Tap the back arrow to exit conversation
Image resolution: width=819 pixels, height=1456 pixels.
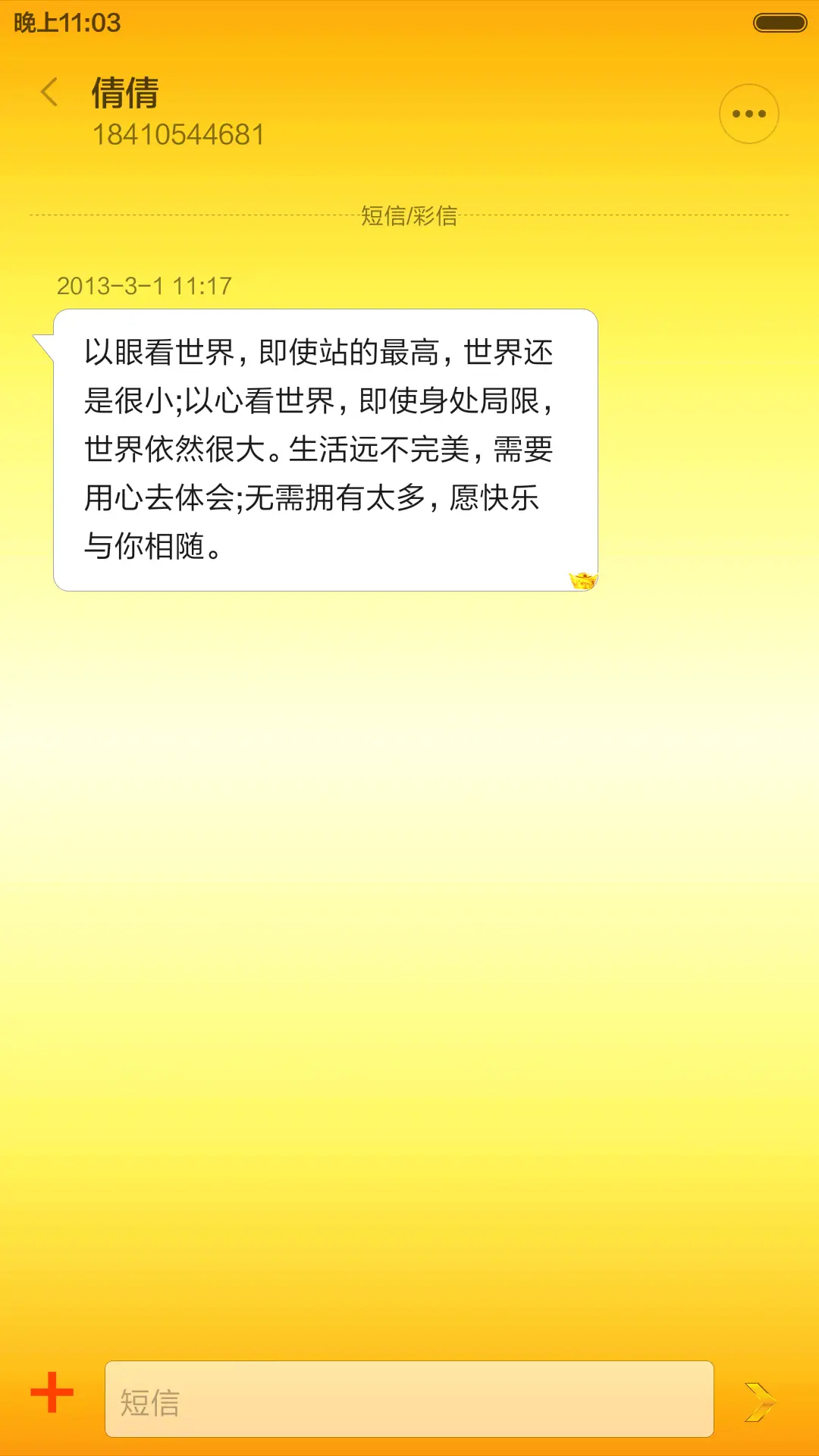coord(49,91)
